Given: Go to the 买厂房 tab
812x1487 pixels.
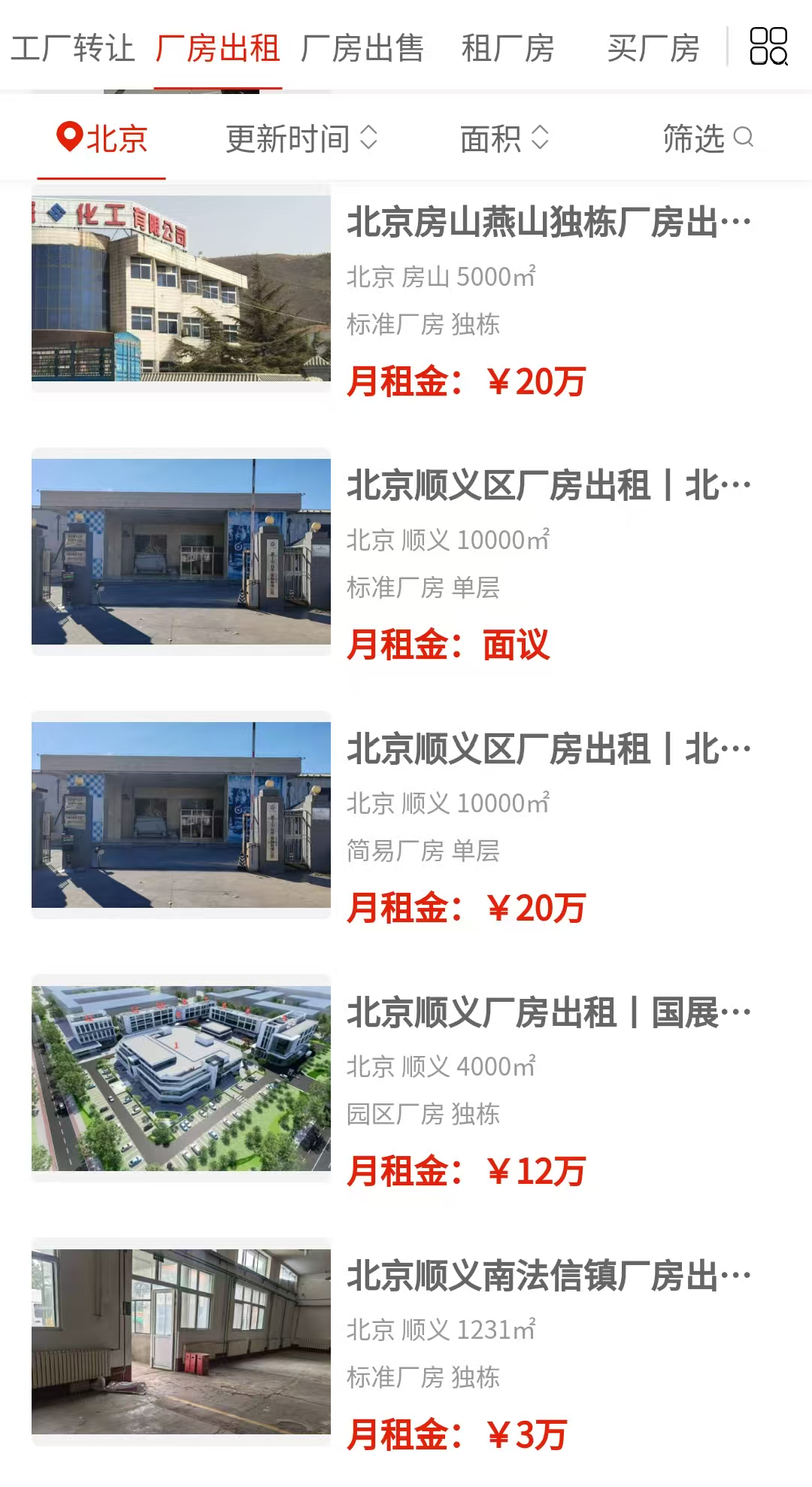Looking at the screenshot, I should pos(653,49).
